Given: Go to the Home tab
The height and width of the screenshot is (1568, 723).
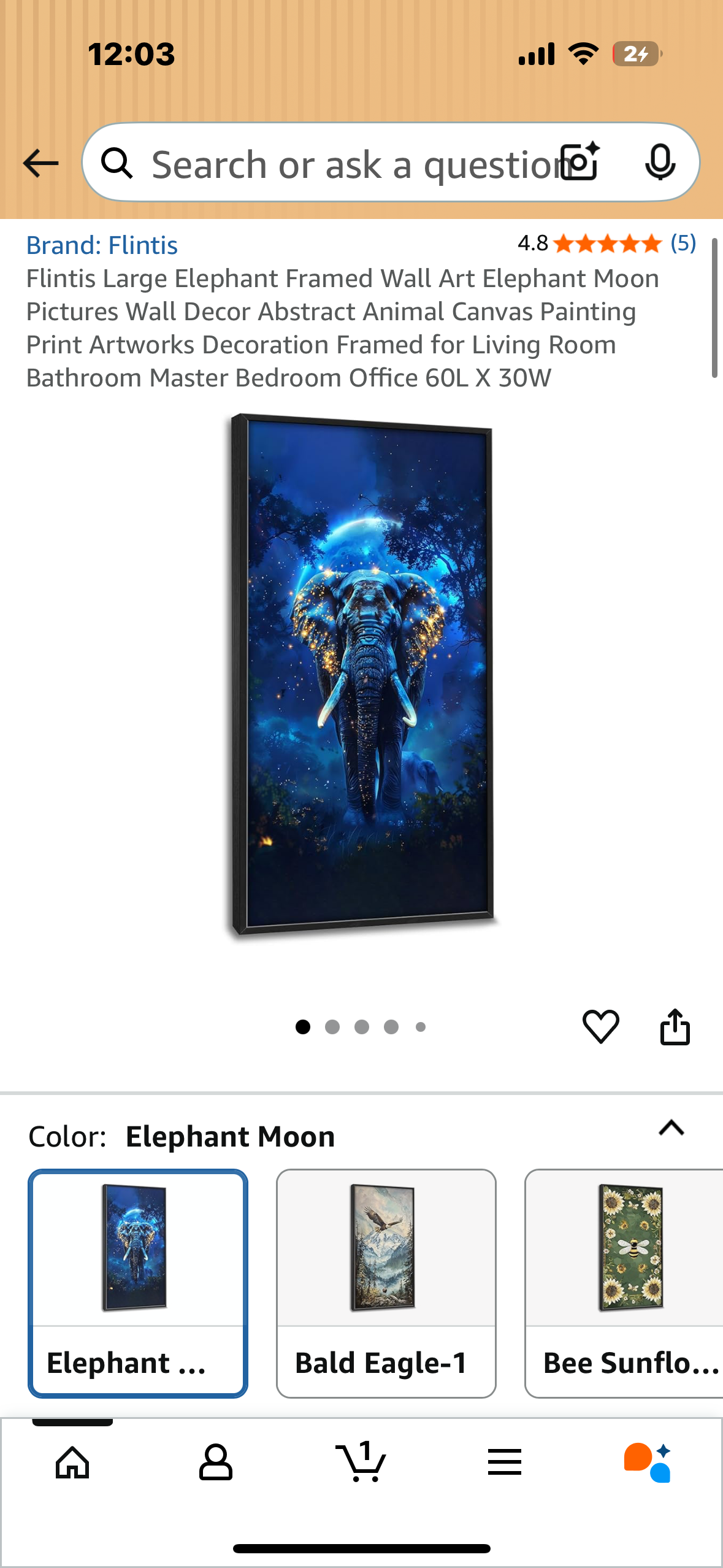Looking at the screenshot, I should [x=72, y=1463].
